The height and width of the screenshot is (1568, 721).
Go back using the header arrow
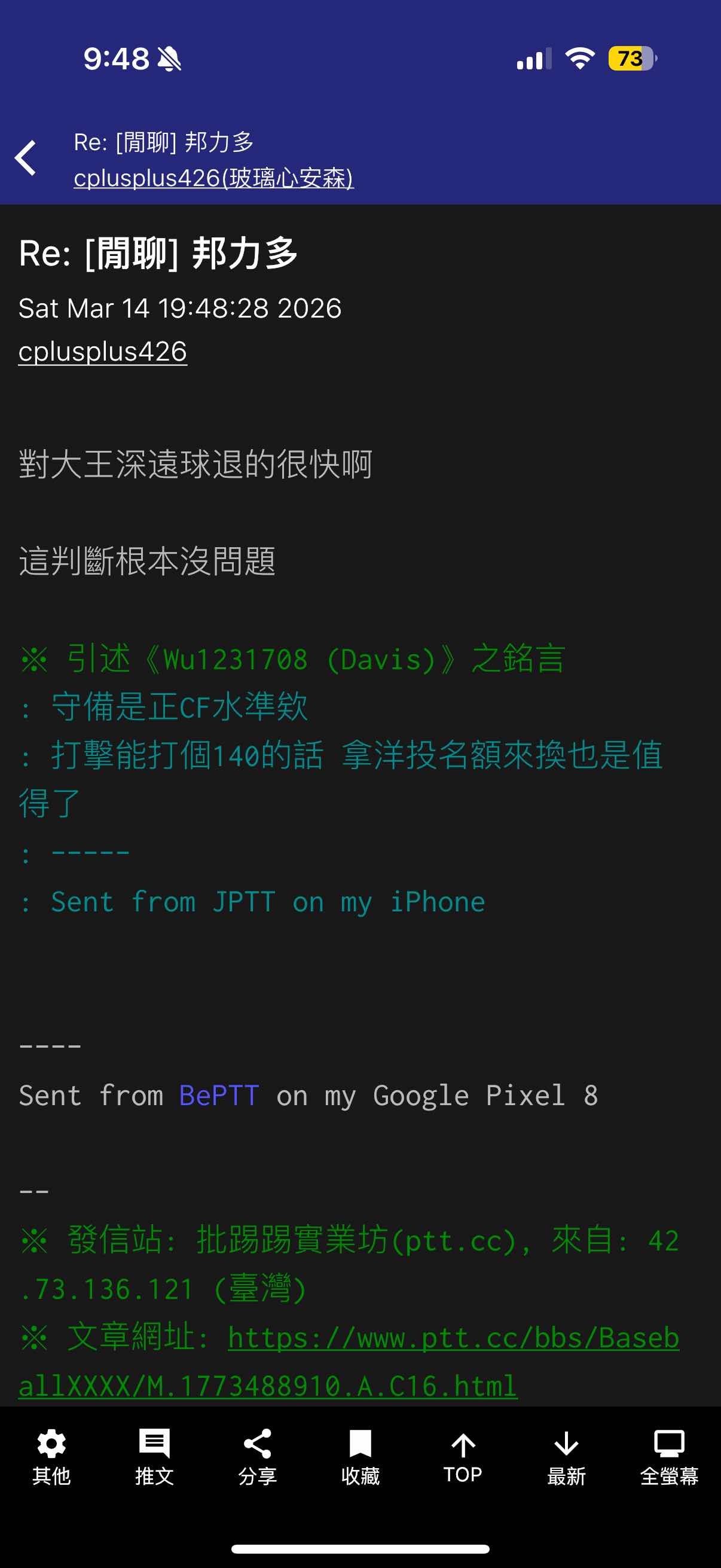click(26, 158)
